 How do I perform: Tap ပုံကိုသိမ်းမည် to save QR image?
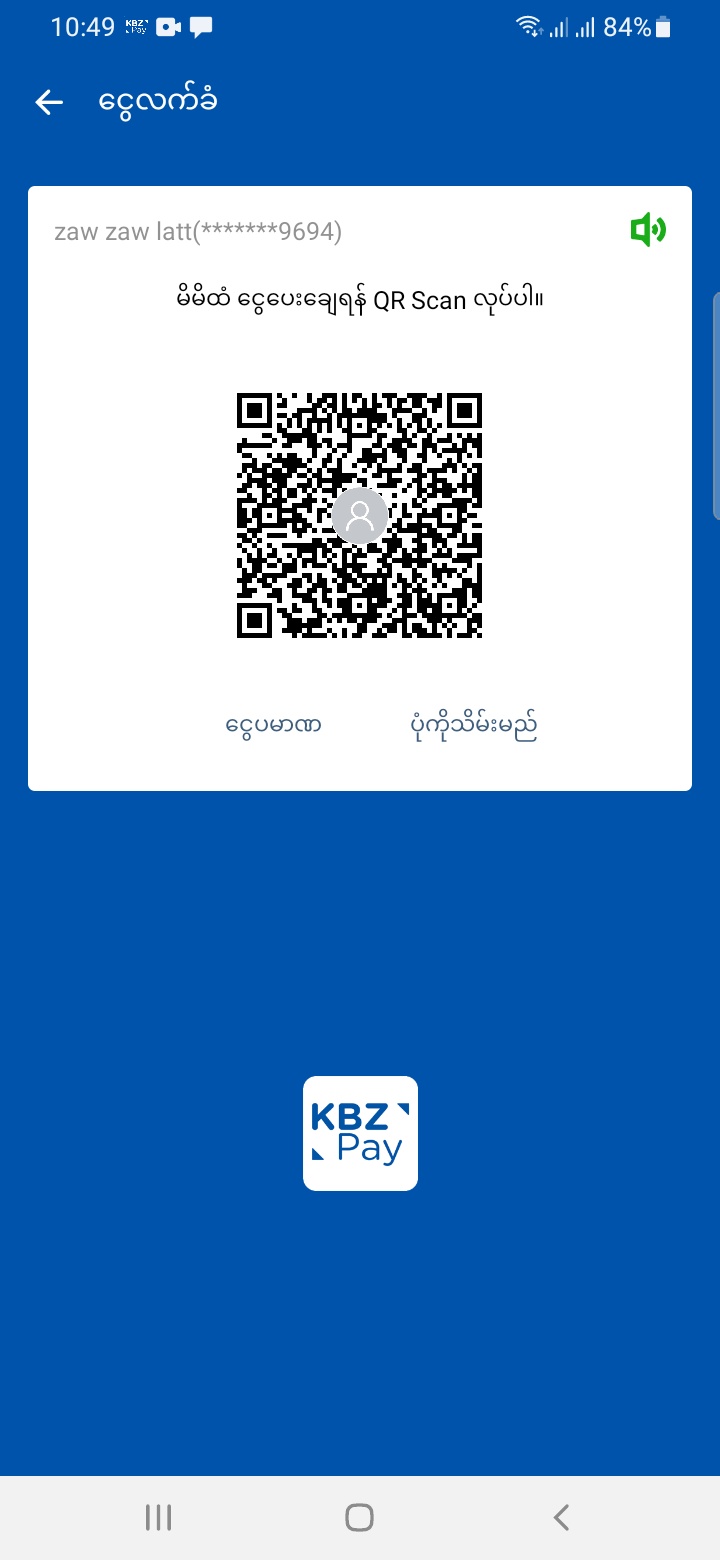[474, 725]
